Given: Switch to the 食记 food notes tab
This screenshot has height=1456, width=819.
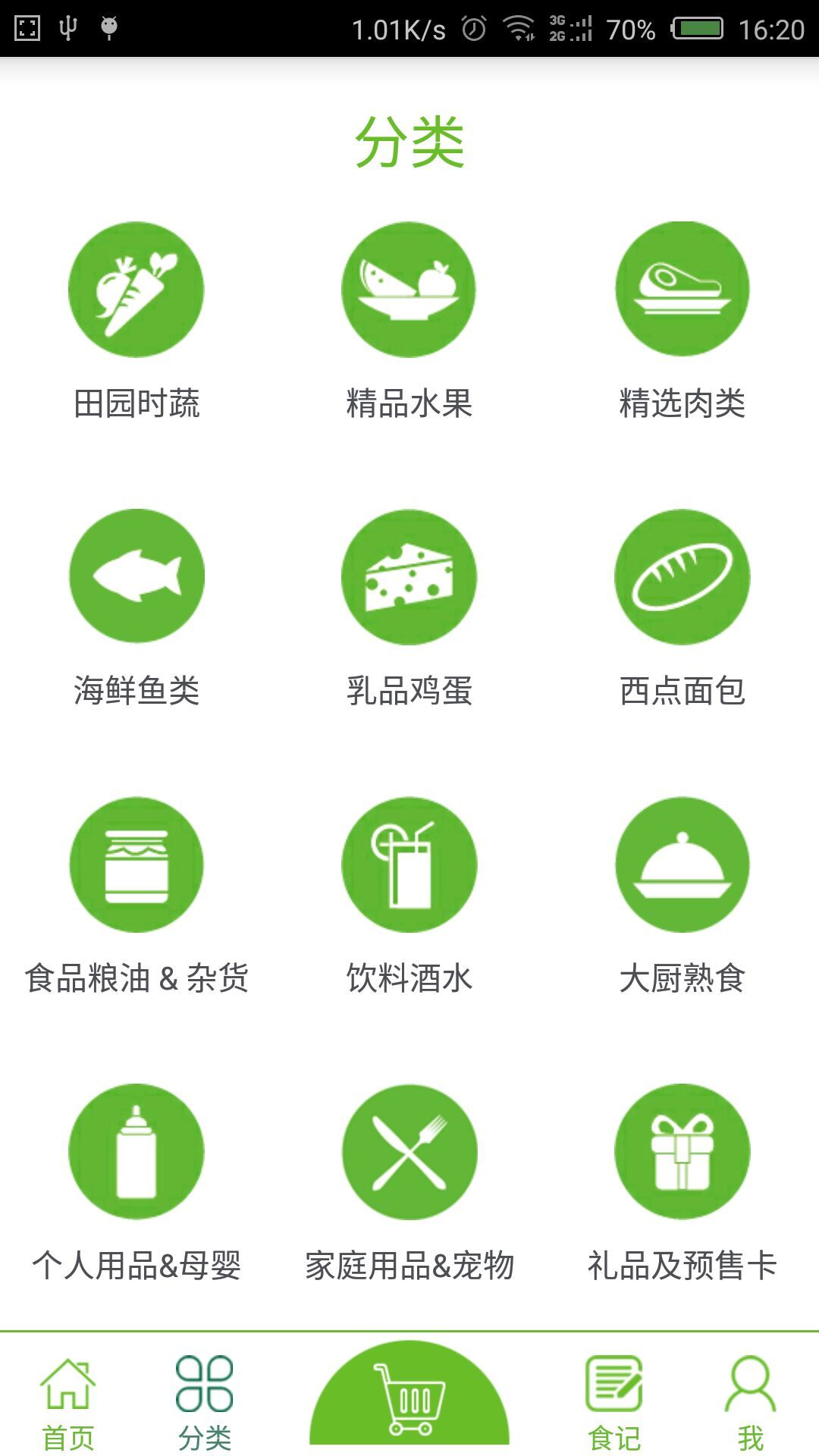Looking at the screenshot, I should coord(614,1403).
